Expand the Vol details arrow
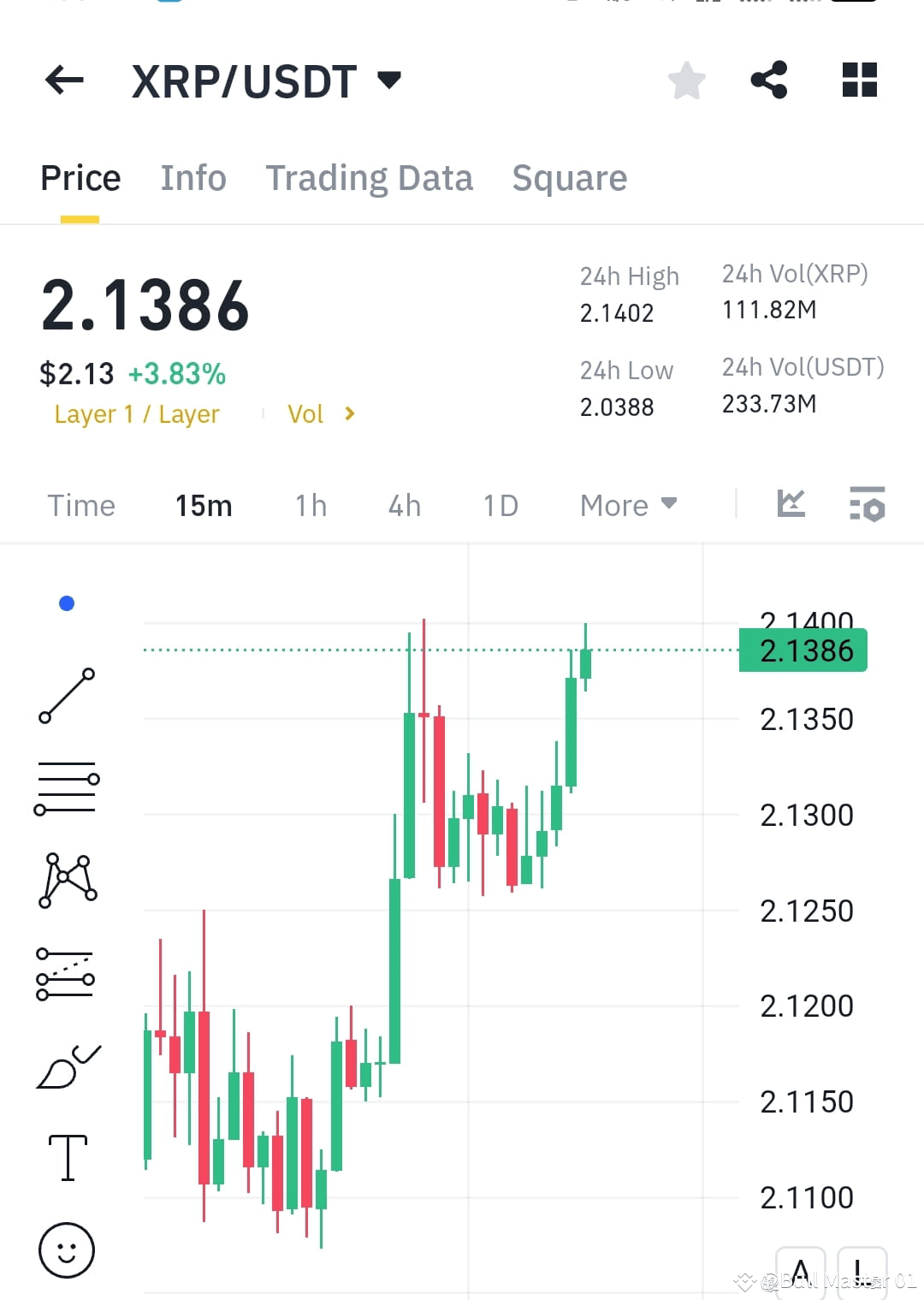924x1300 pixels. pos(349,413)
